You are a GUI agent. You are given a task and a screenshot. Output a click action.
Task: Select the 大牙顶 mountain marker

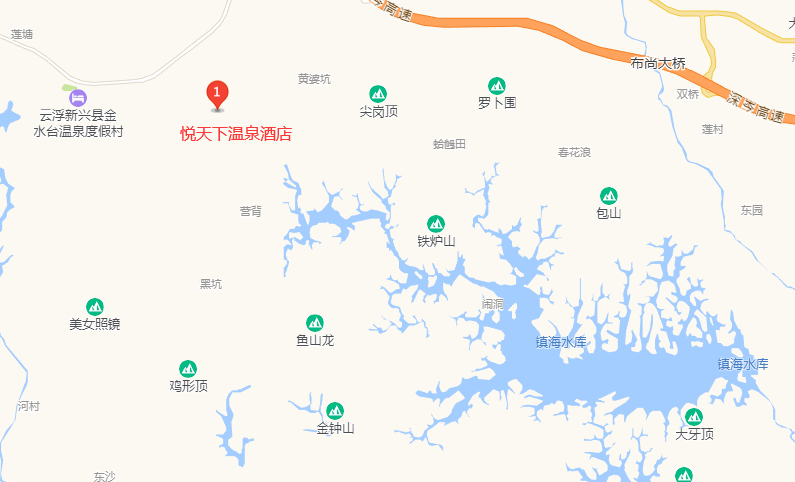(x=693, y=416)
